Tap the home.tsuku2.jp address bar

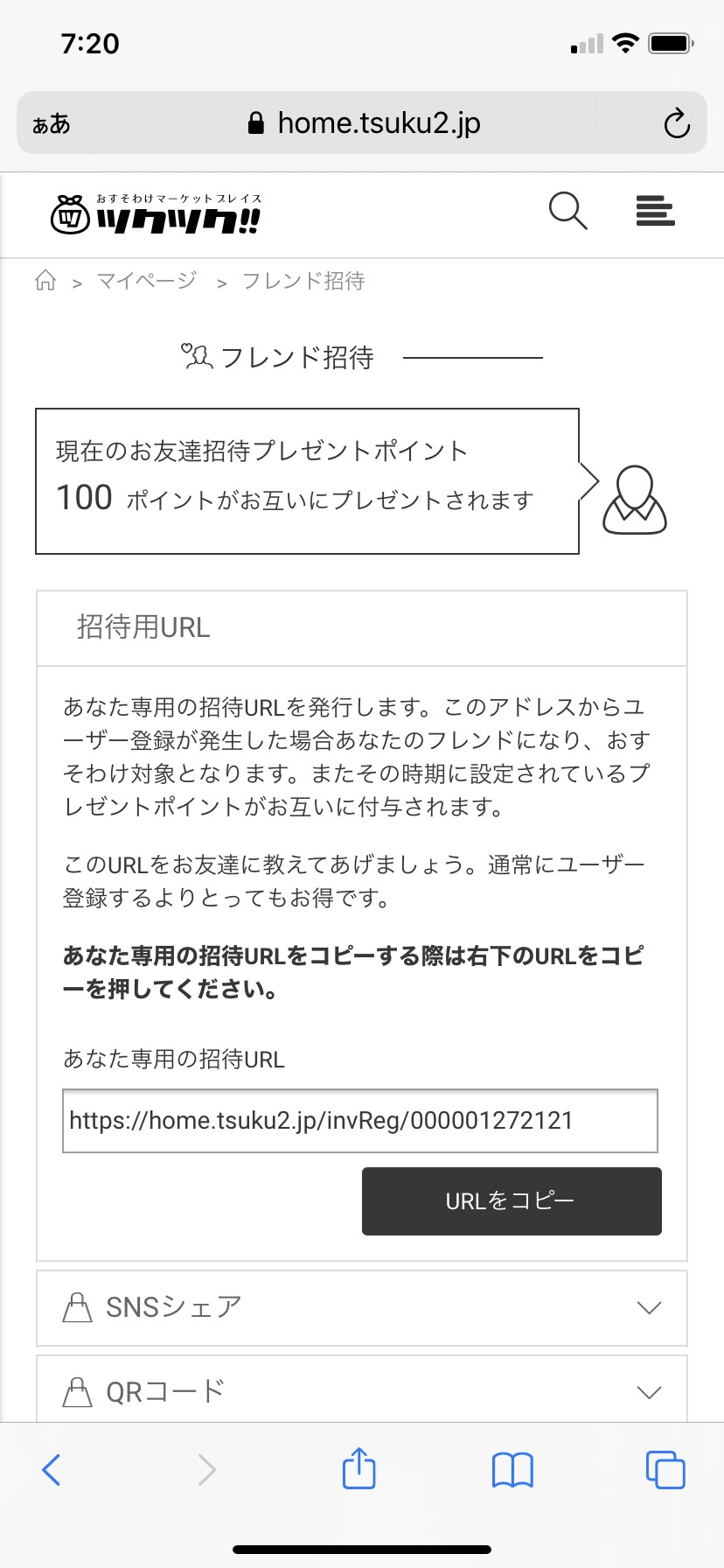[x=362, y=123]
